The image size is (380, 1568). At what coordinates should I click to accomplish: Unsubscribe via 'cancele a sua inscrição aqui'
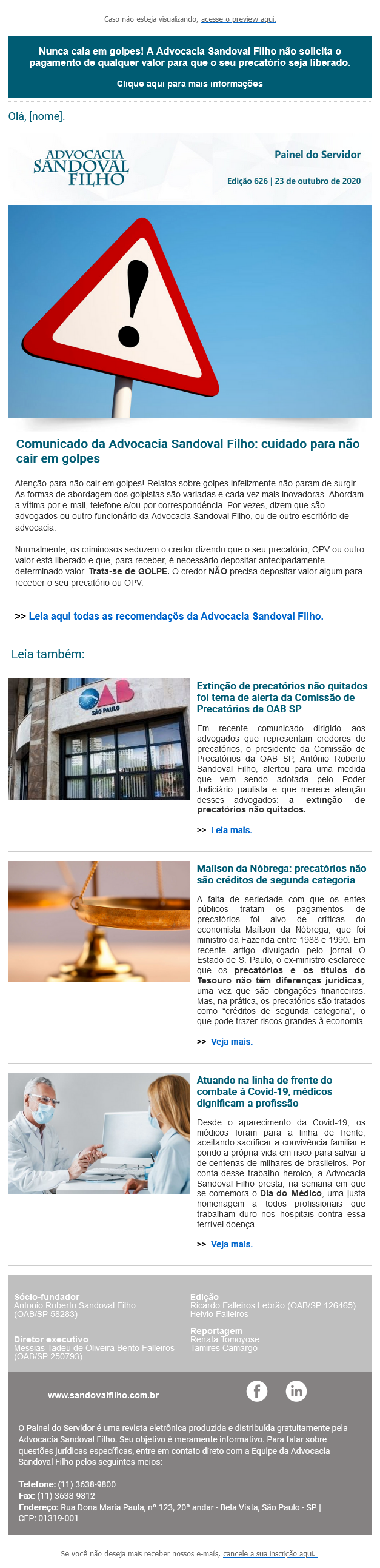tap(269, 1553)
